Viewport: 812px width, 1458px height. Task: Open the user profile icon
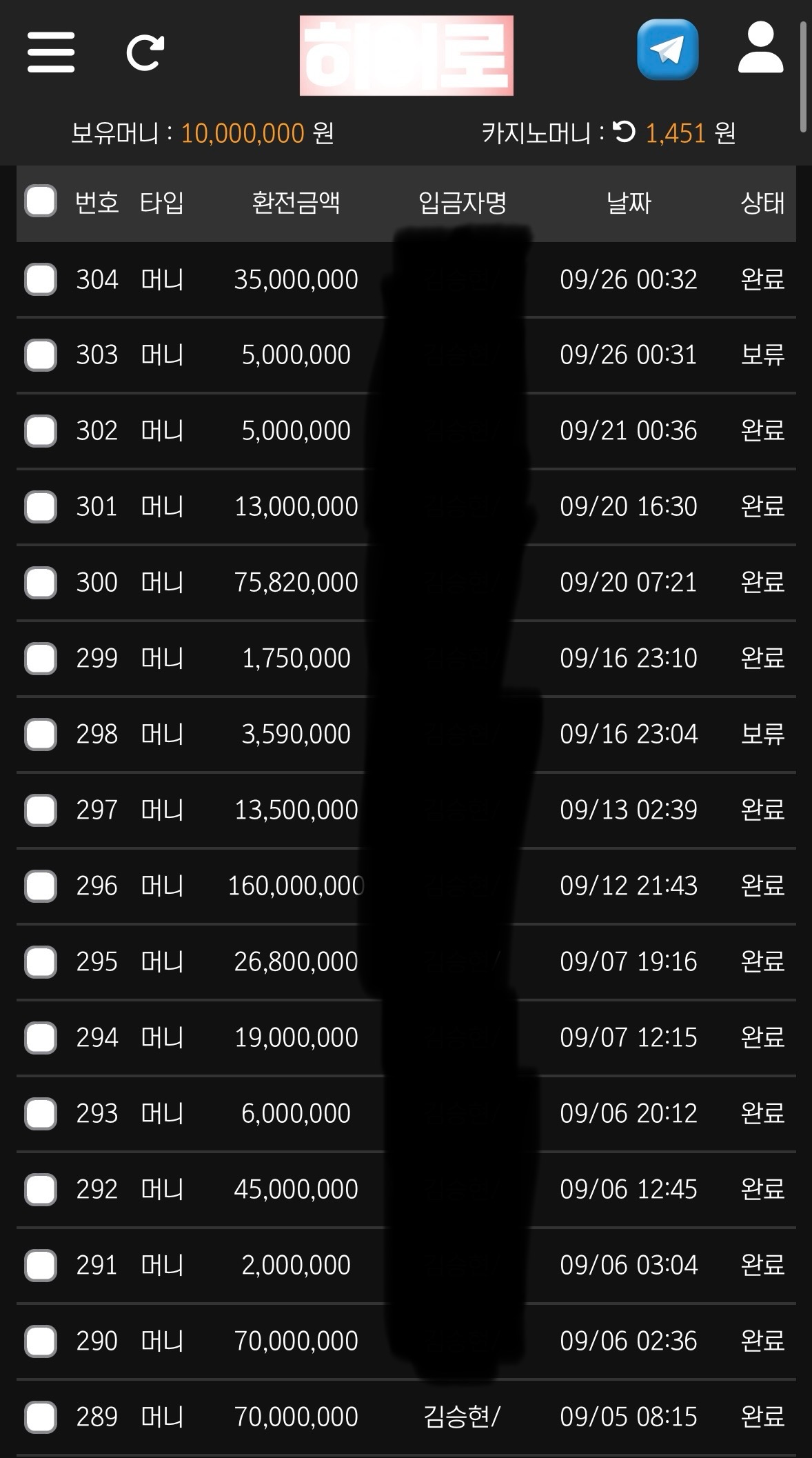click(x=760, y=48)
